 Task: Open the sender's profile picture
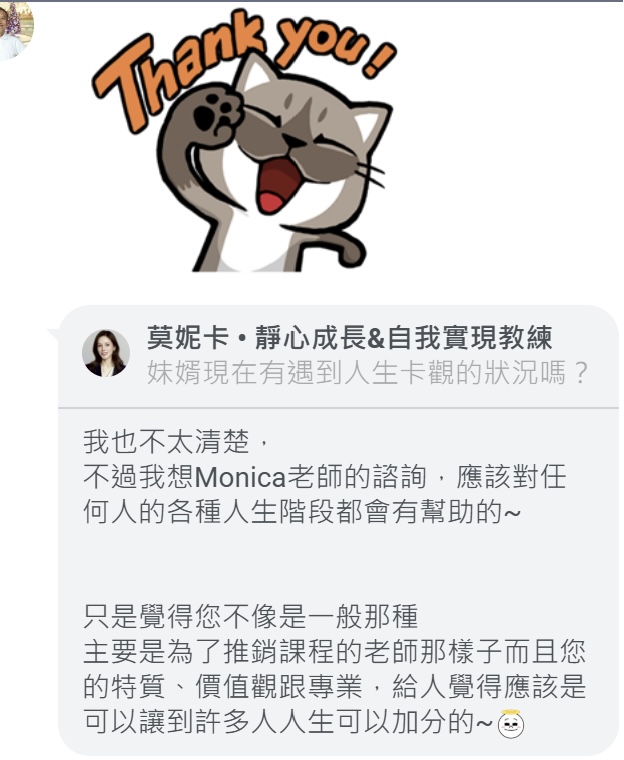[15, 30]
